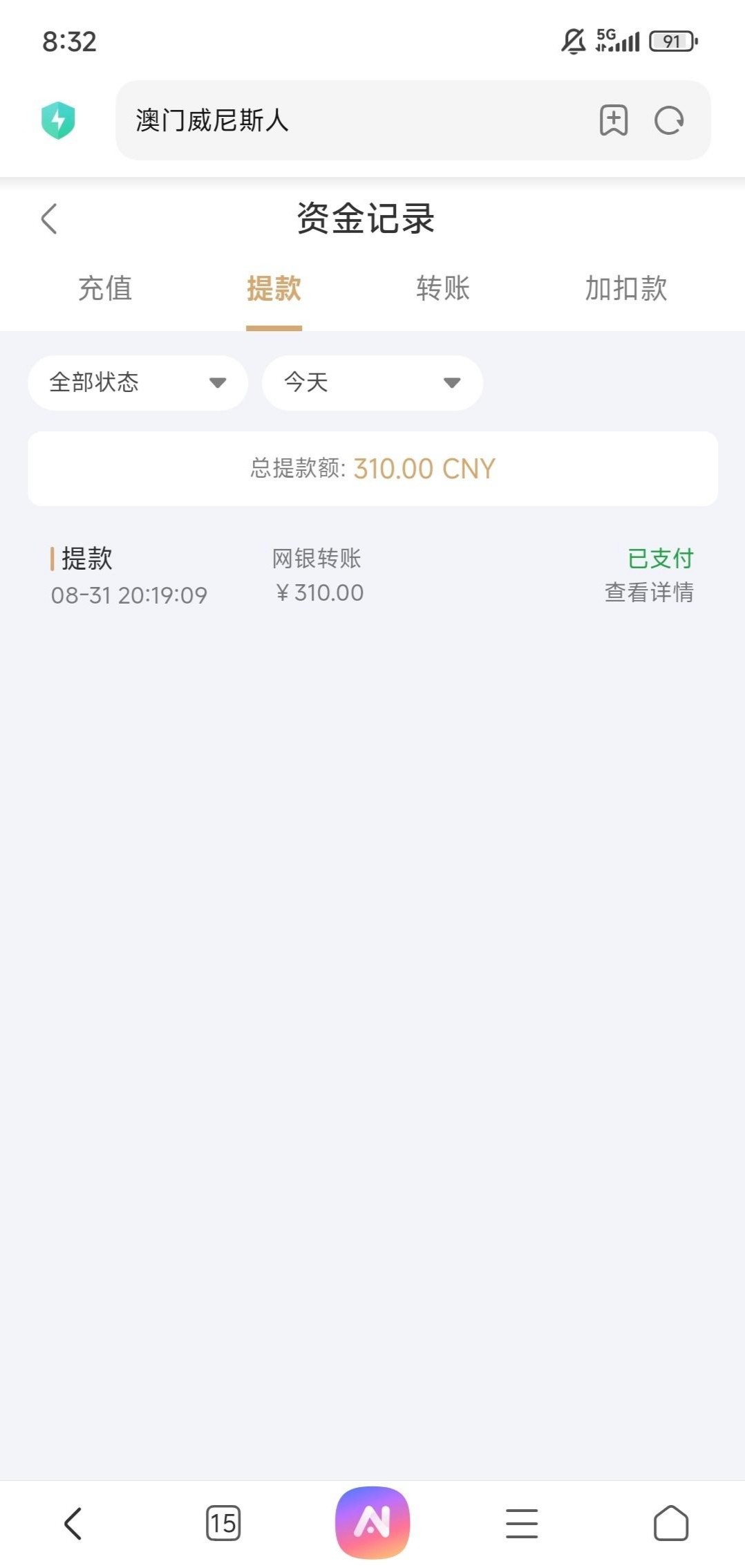The image size is (745, 1568).
Task: Navigate back using the browser toolbar arrow
Action: (x=73, y=1523)
